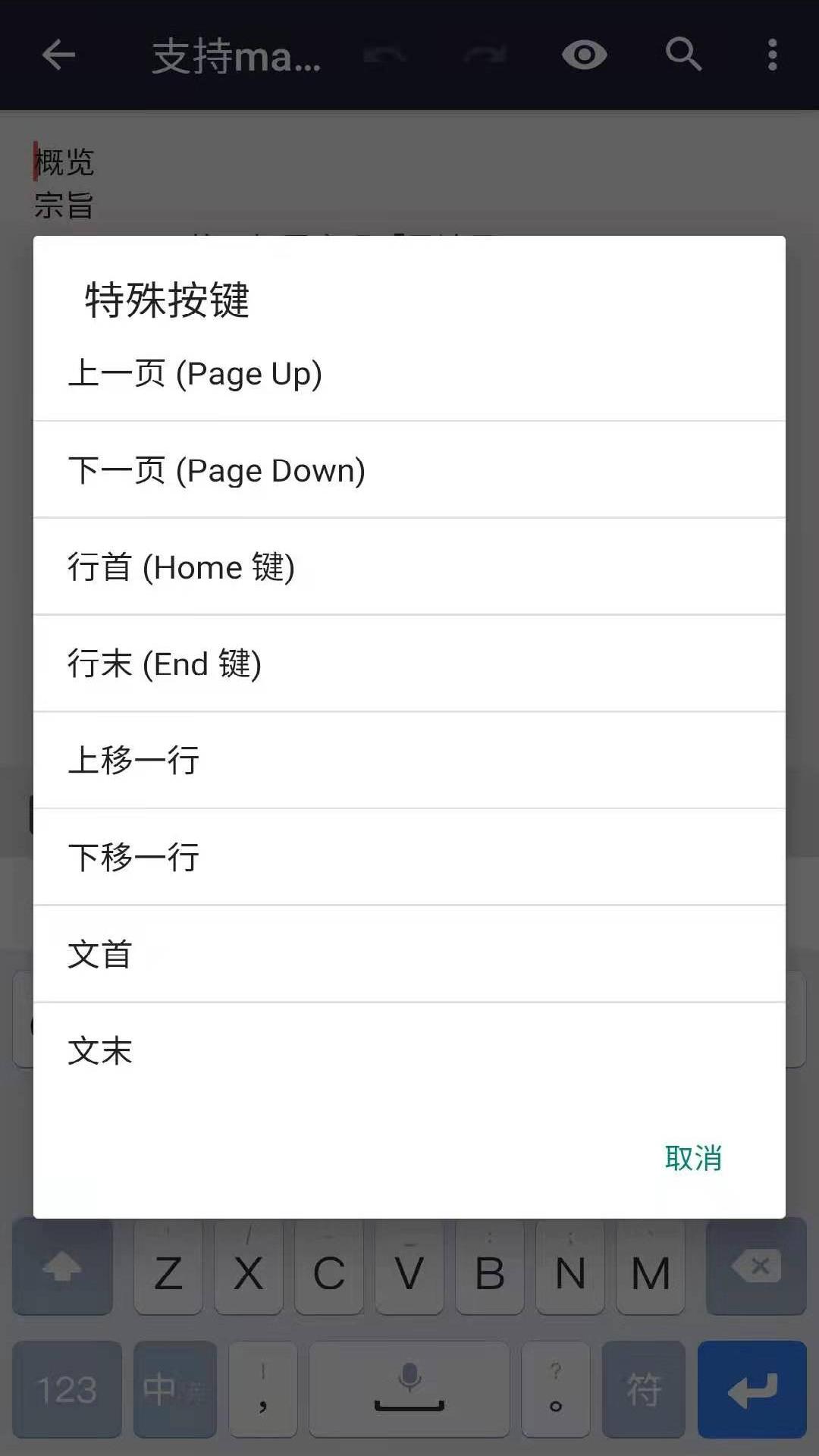Toggle to the symbol keyboard via 符 key
This screenshot has width=819, height=1456.
tap(643, 1389)
